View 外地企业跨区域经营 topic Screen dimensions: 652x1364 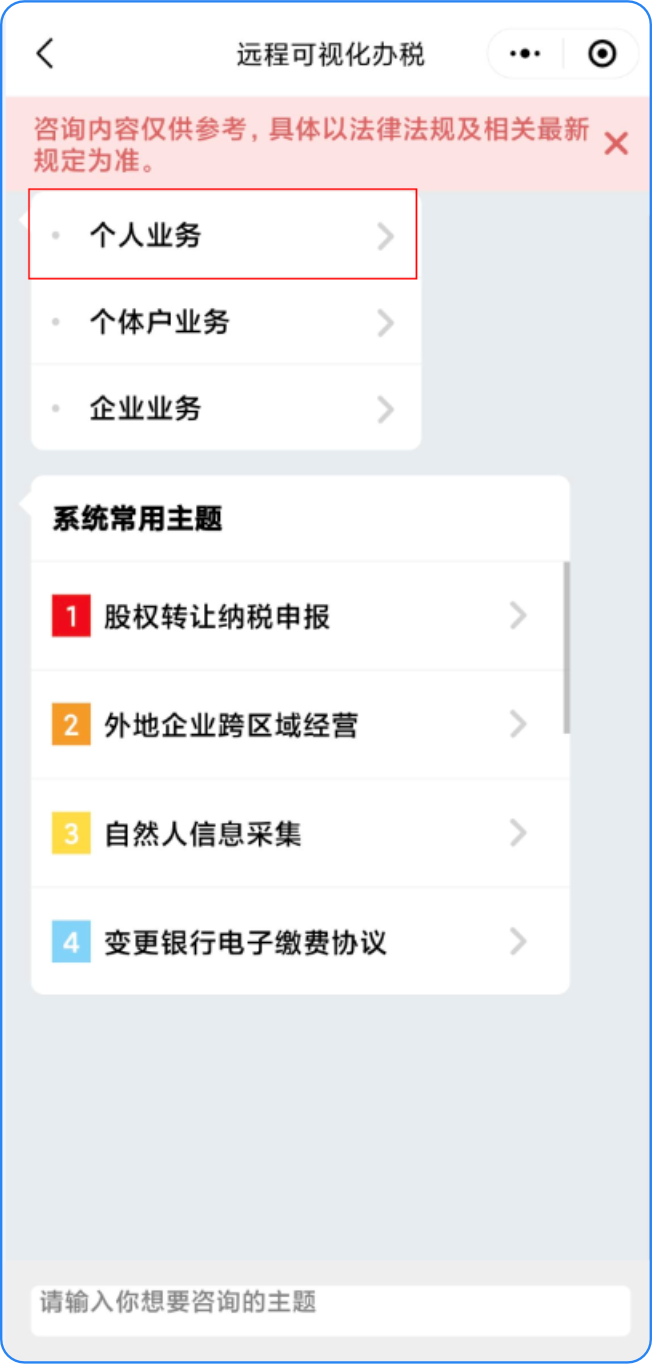point(300,724)
